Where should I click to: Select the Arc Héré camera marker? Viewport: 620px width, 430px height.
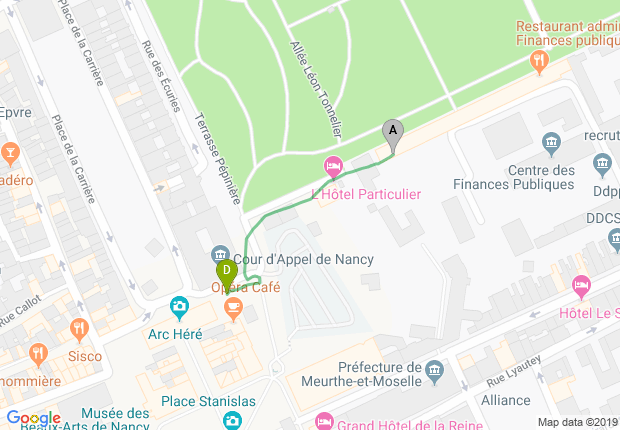click(x=179, y=306)
